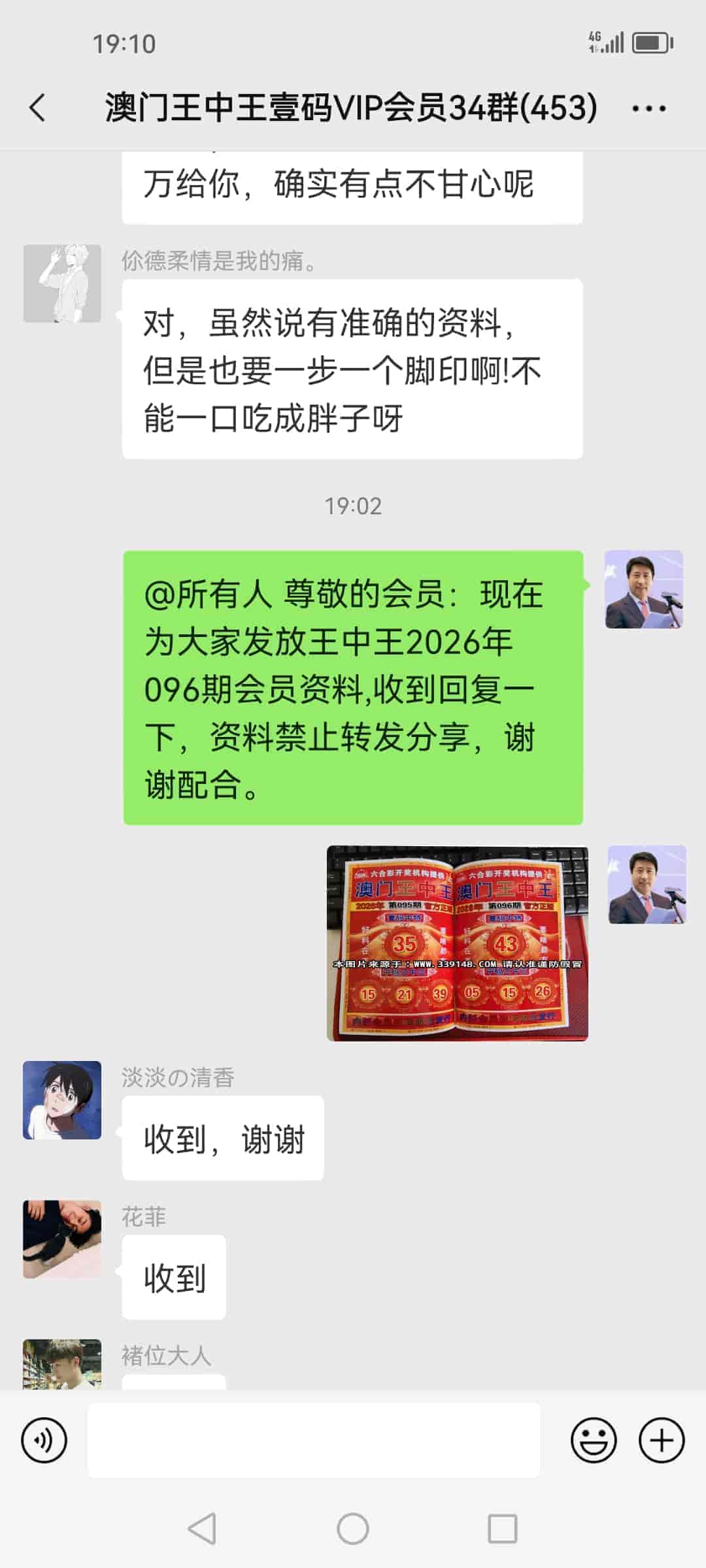This screenshot has width=706, height=1568.
Task: Open the emoji sticker panel
Action: 594,1440
